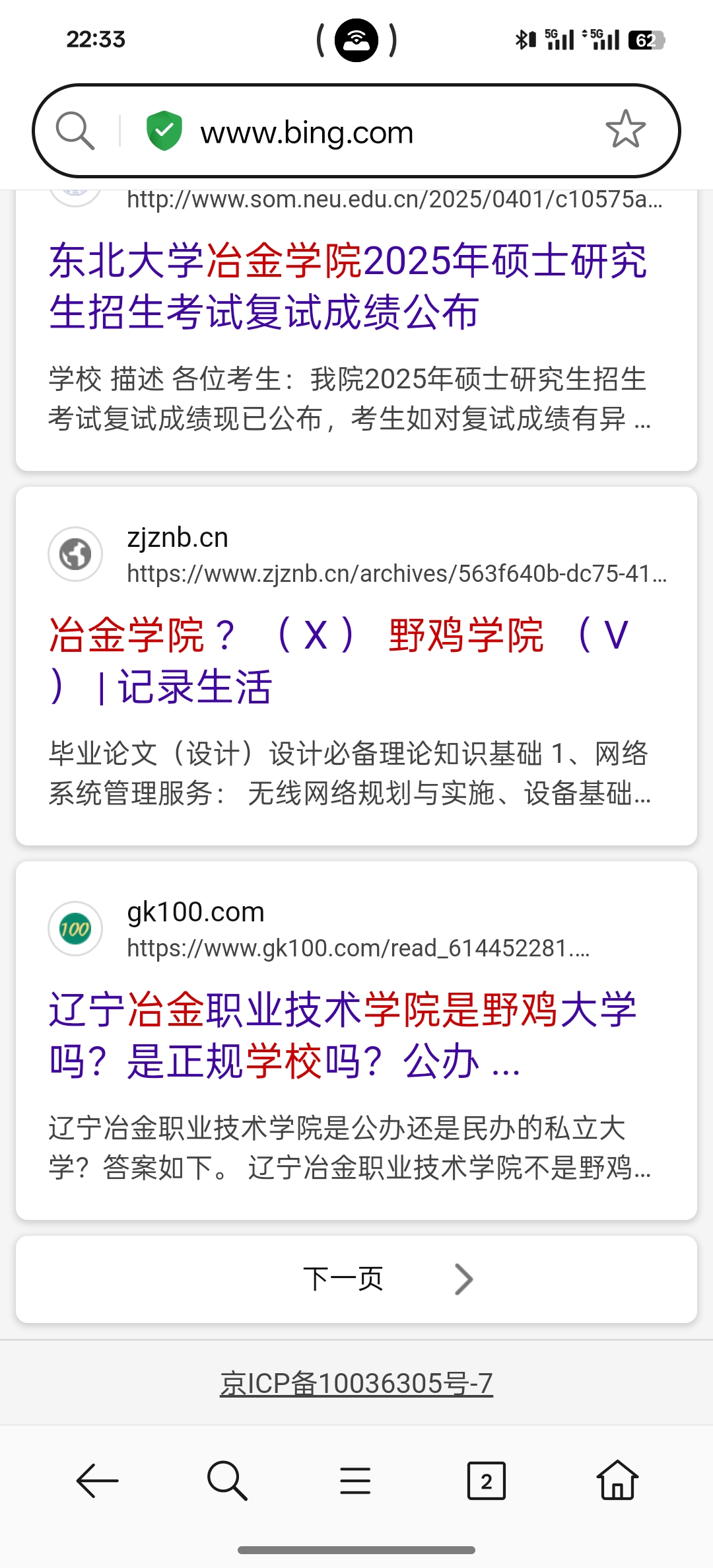Go to the browser home page

pos(617,1481)
